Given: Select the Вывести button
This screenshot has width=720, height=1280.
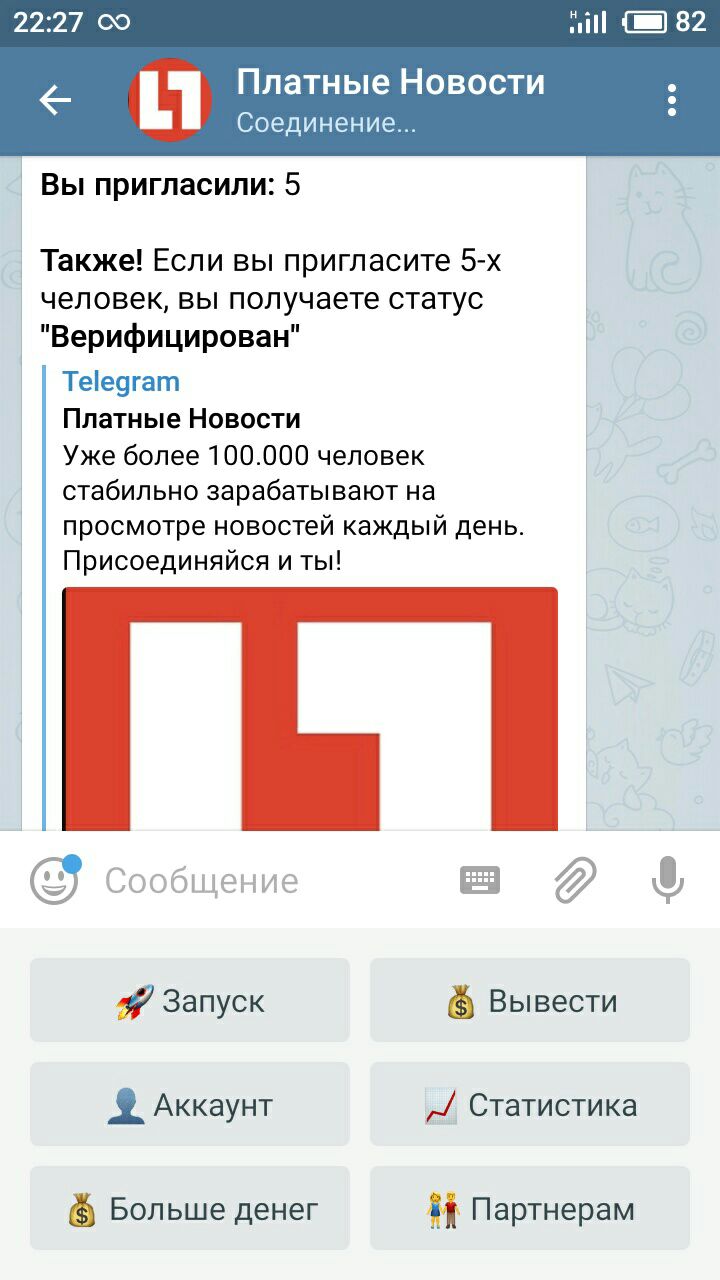Looking at the screenshot, I should (x=530, y=1001).
